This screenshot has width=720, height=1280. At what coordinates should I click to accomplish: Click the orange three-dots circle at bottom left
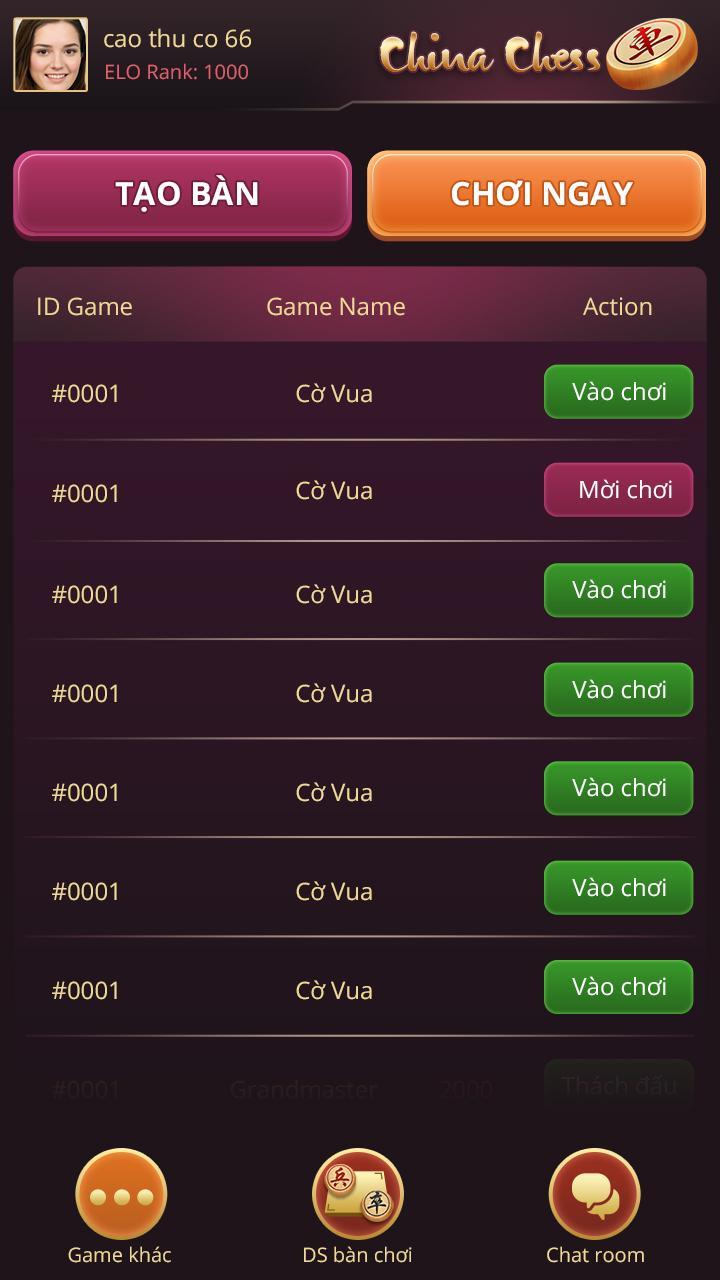click(120, 1195)
